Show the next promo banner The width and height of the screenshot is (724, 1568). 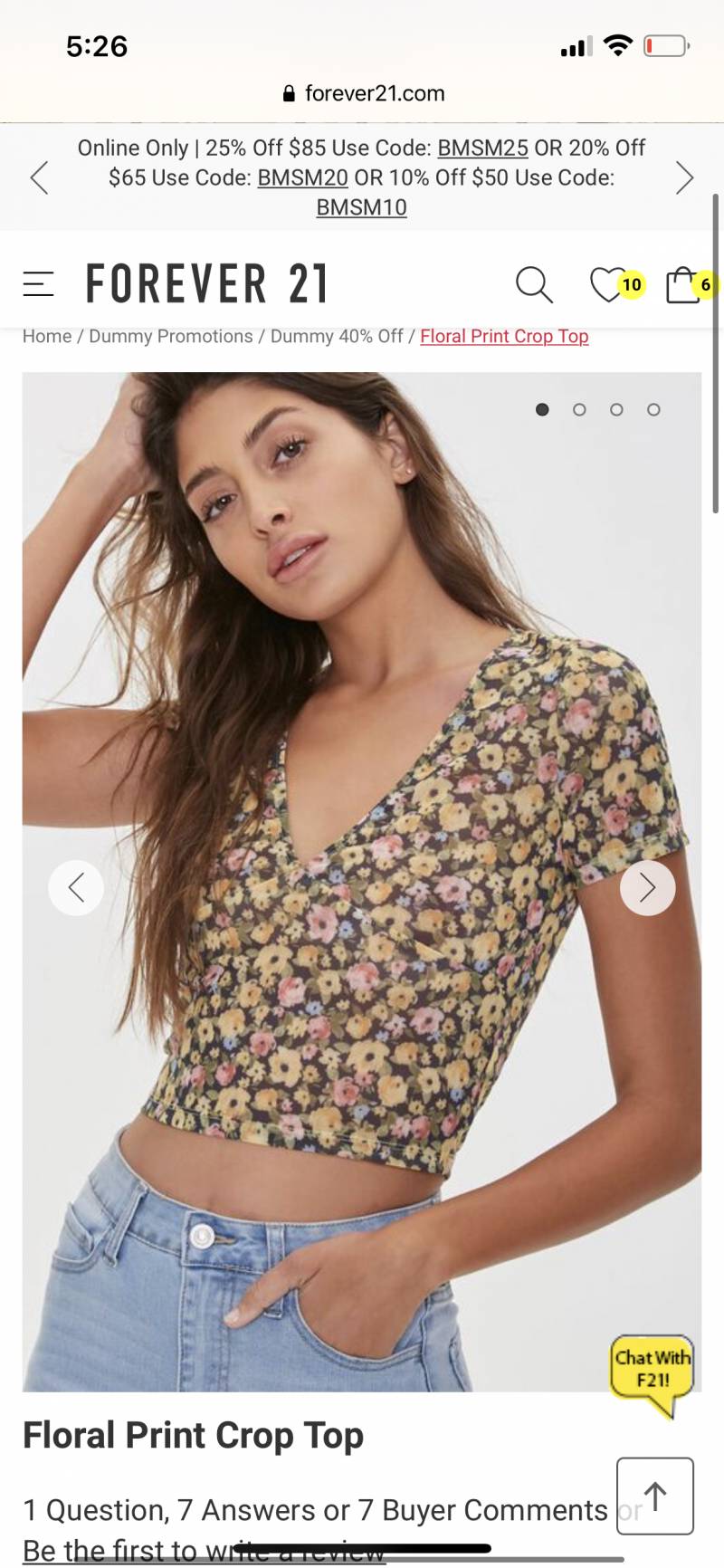tap(685, 177)
